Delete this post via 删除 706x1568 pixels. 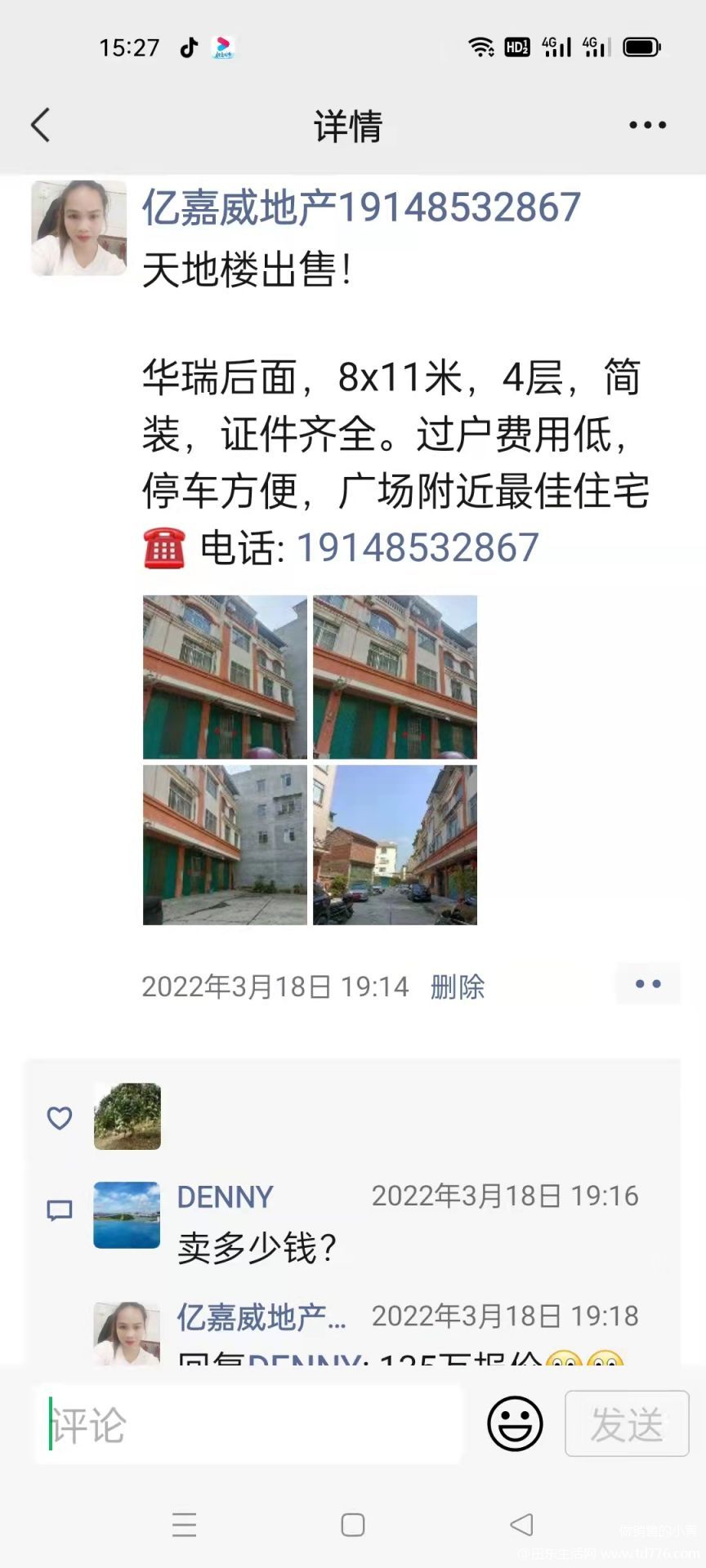(458, 987)
